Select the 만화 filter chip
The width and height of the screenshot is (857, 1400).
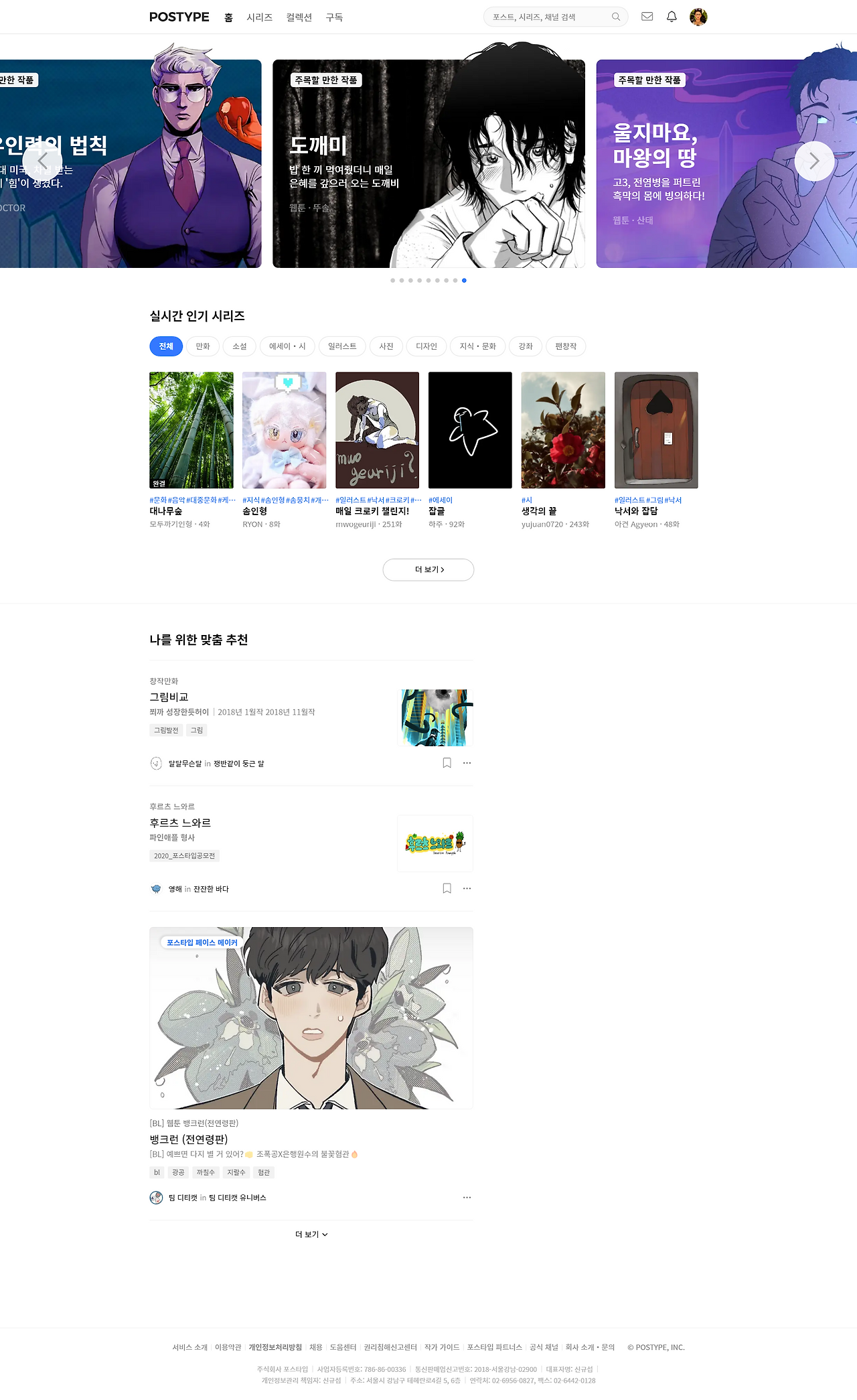[x=202, y=346]
